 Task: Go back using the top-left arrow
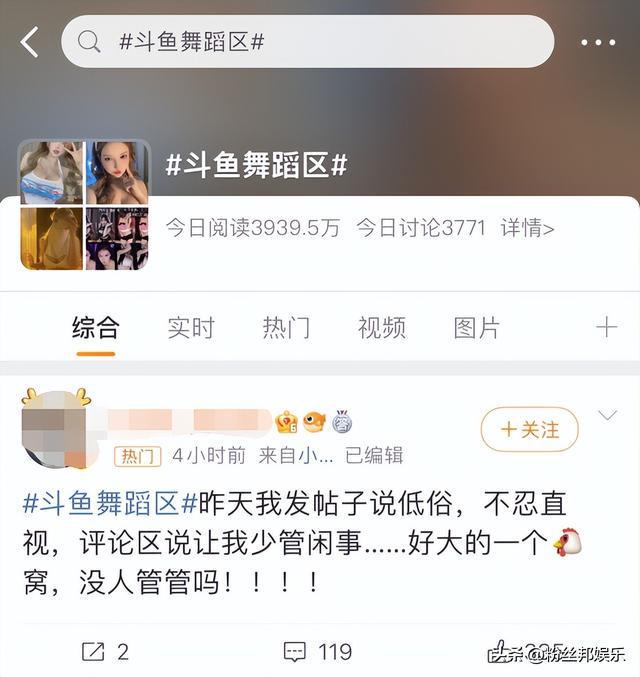[x=29, y=42]
